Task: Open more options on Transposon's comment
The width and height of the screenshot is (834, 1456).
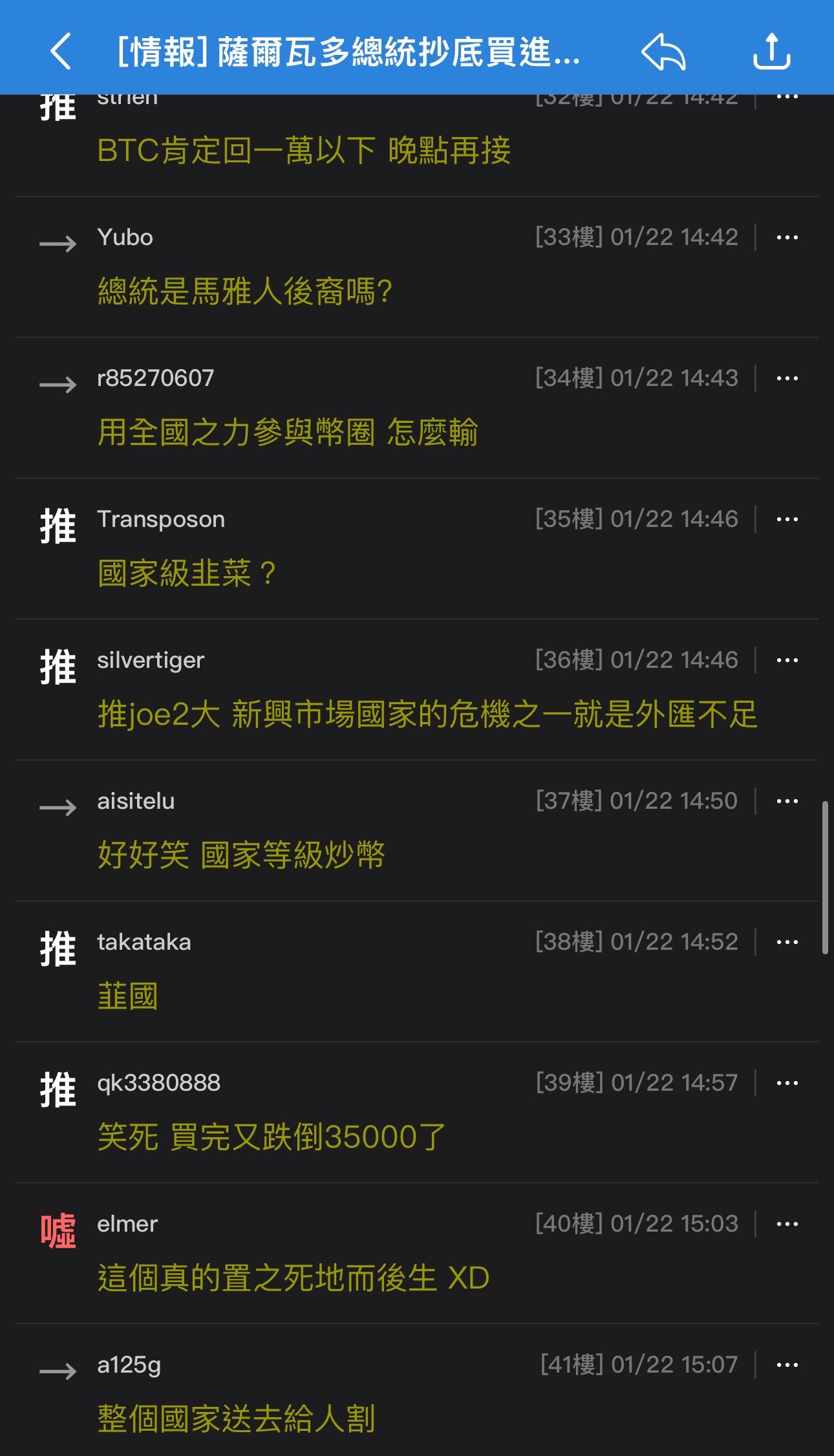Action: [x=787, y=519]
